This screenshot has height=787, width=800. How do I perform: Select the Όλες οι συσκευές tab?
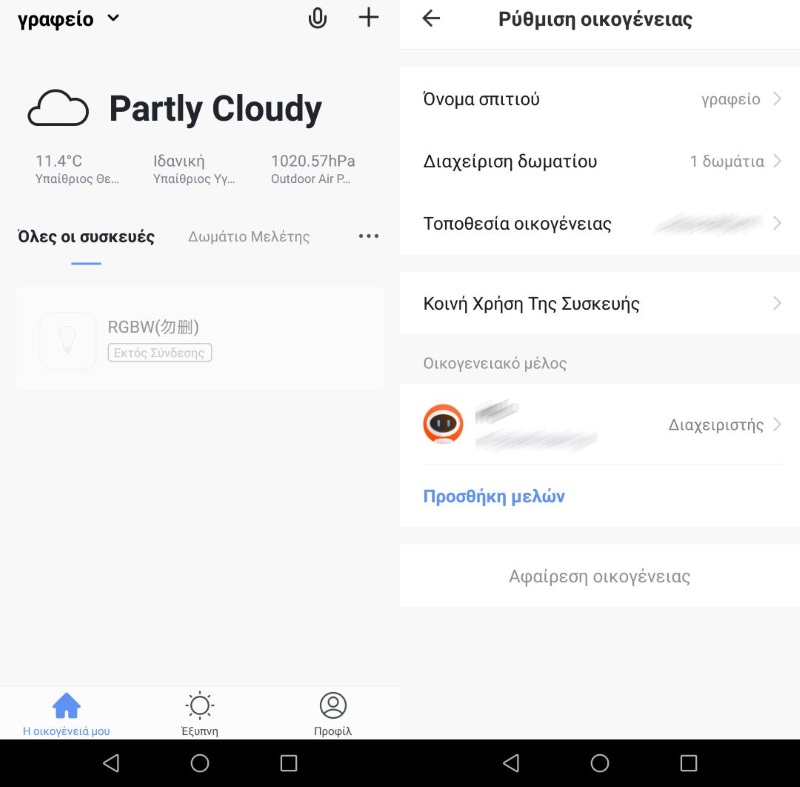86,237
